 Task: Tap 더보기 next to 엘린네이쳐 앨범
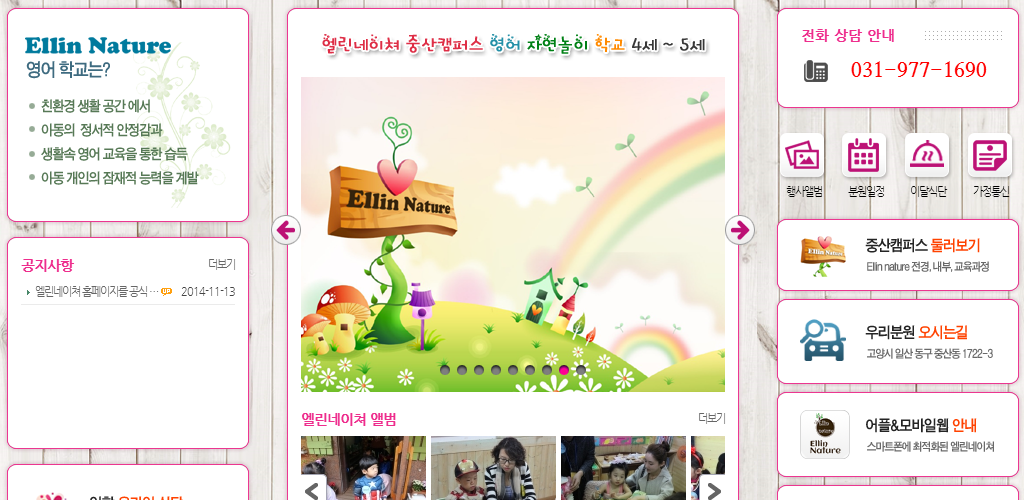(712, 418)
